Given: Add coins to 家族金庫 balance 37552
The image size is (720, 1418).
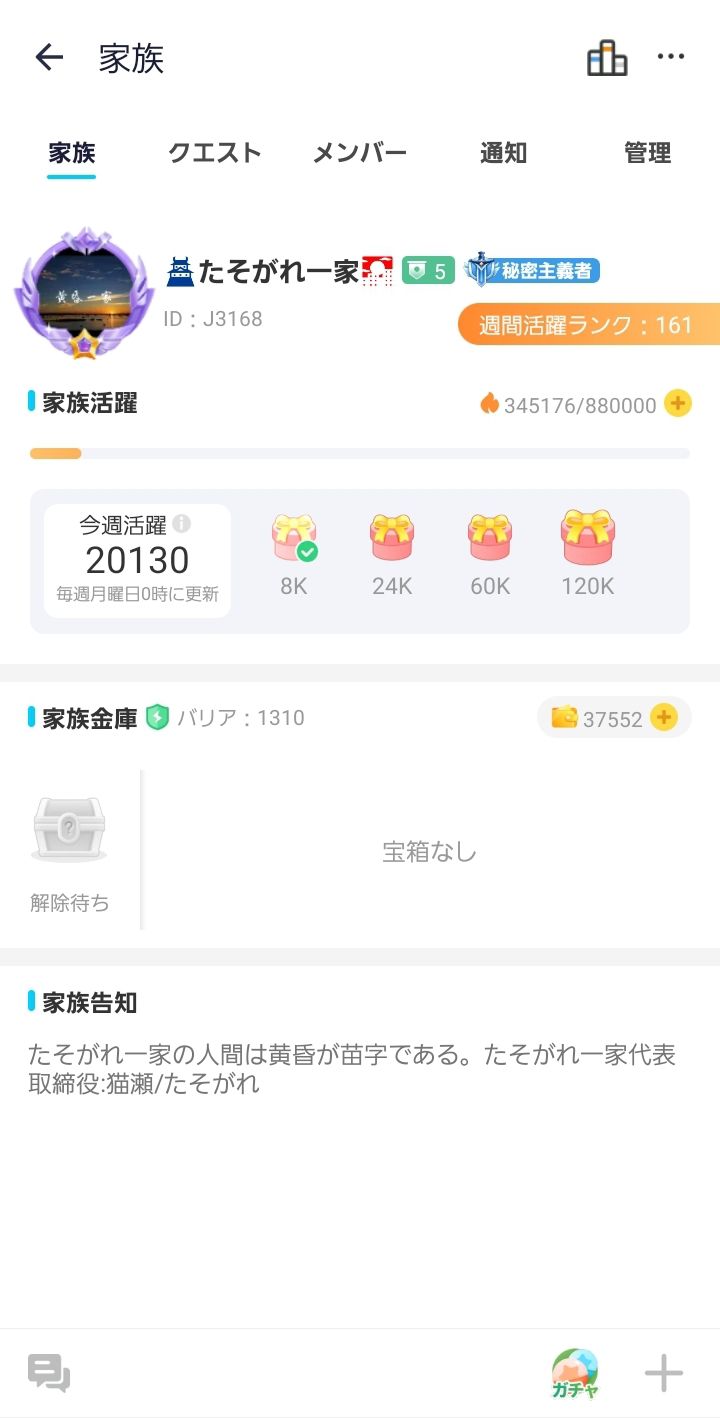Looking at the screenshot, I should (x=664, y=717).
